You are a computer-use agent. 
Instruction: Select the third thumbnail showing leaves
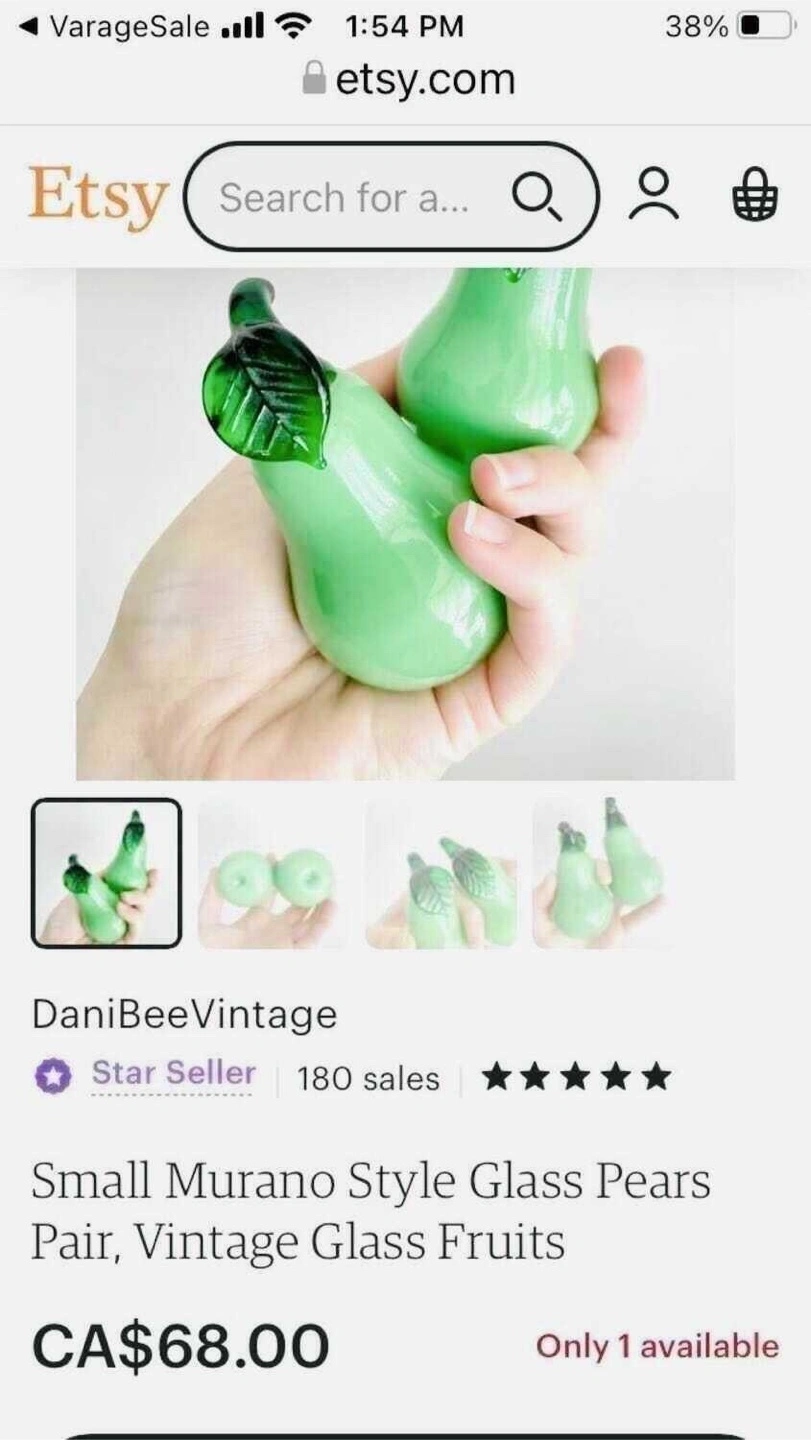pyautogui.click(x=440, y=873)
